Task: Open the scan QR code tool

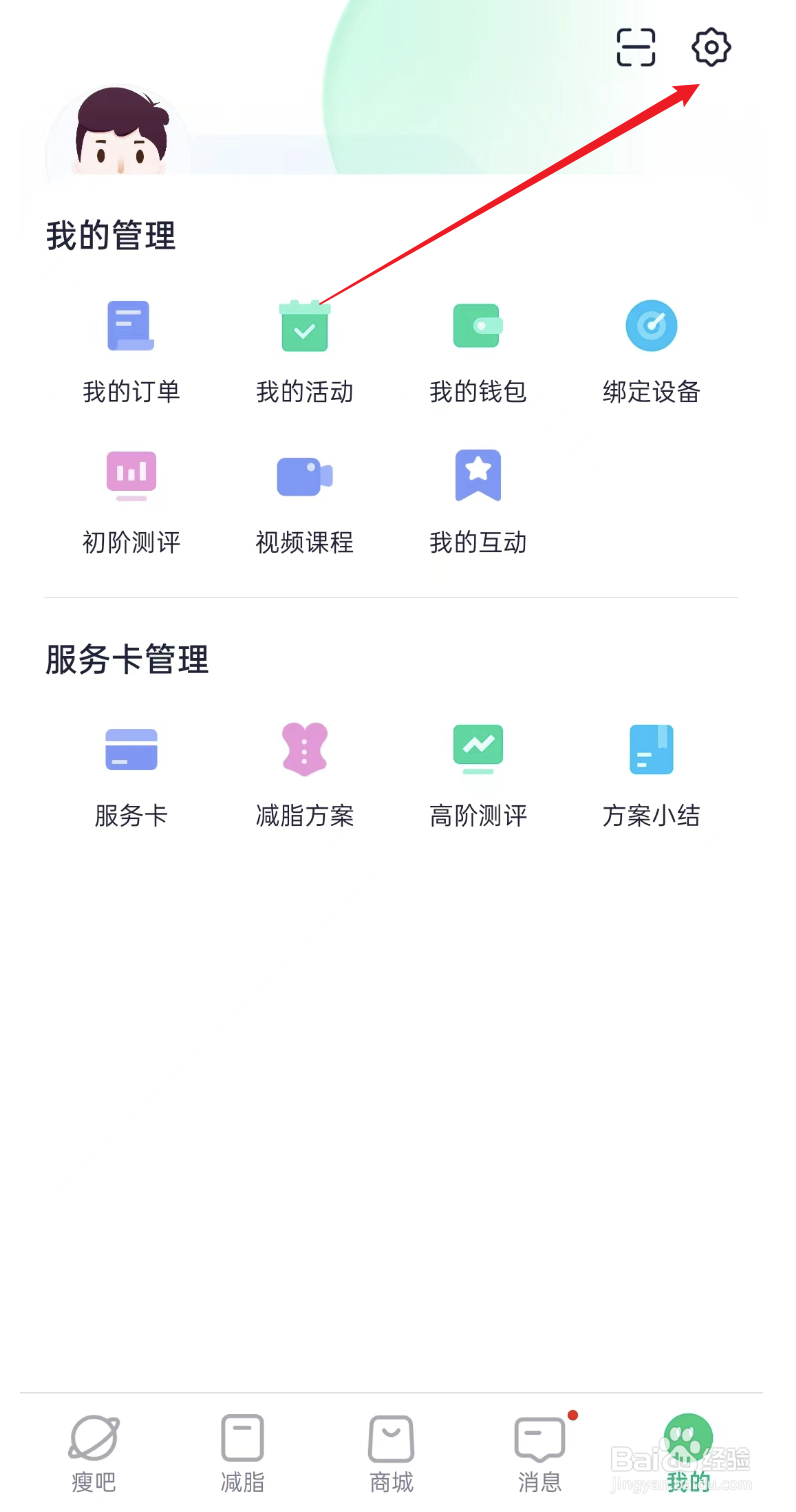Action: 635,47
